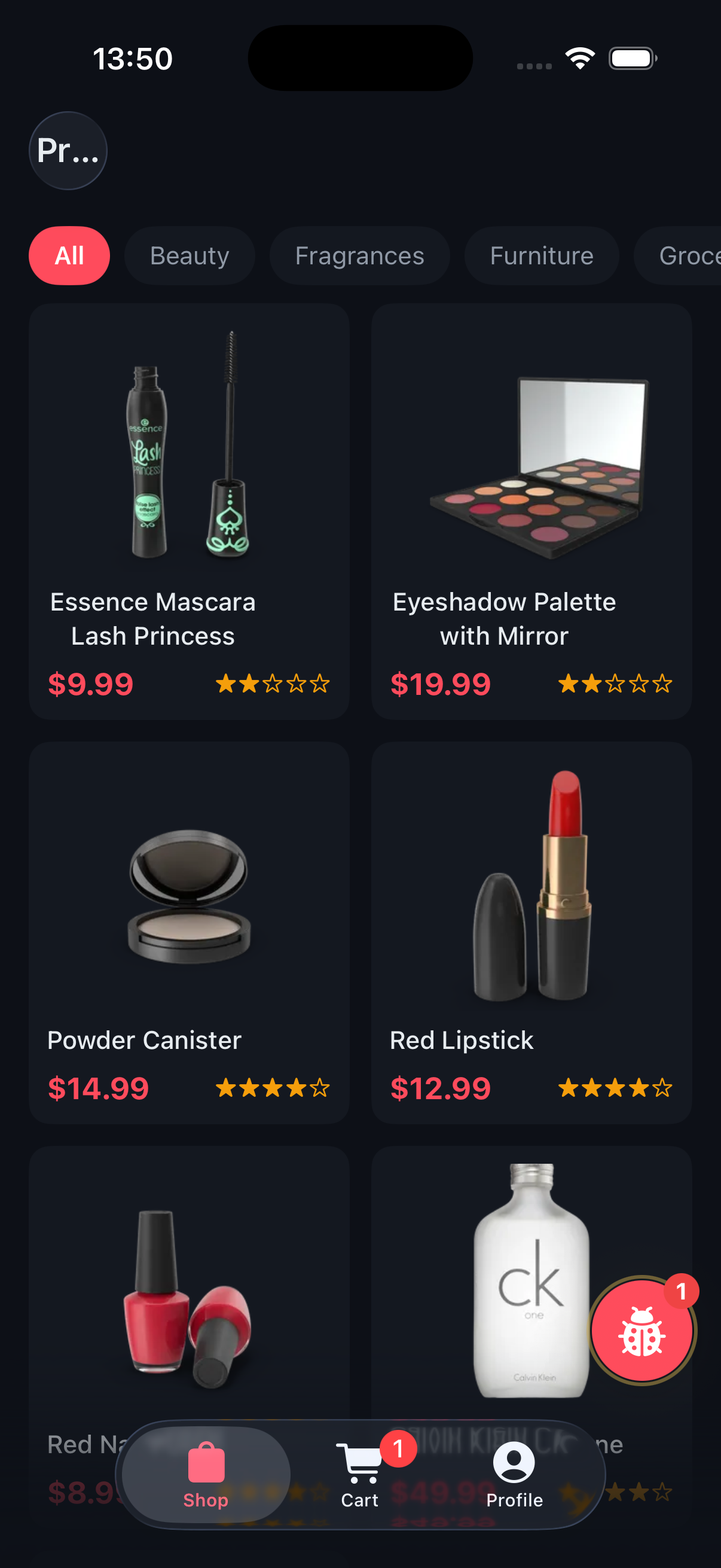View the Powder Canister product card
Screen dimensions: 721x1568
[x=188, y=913]
